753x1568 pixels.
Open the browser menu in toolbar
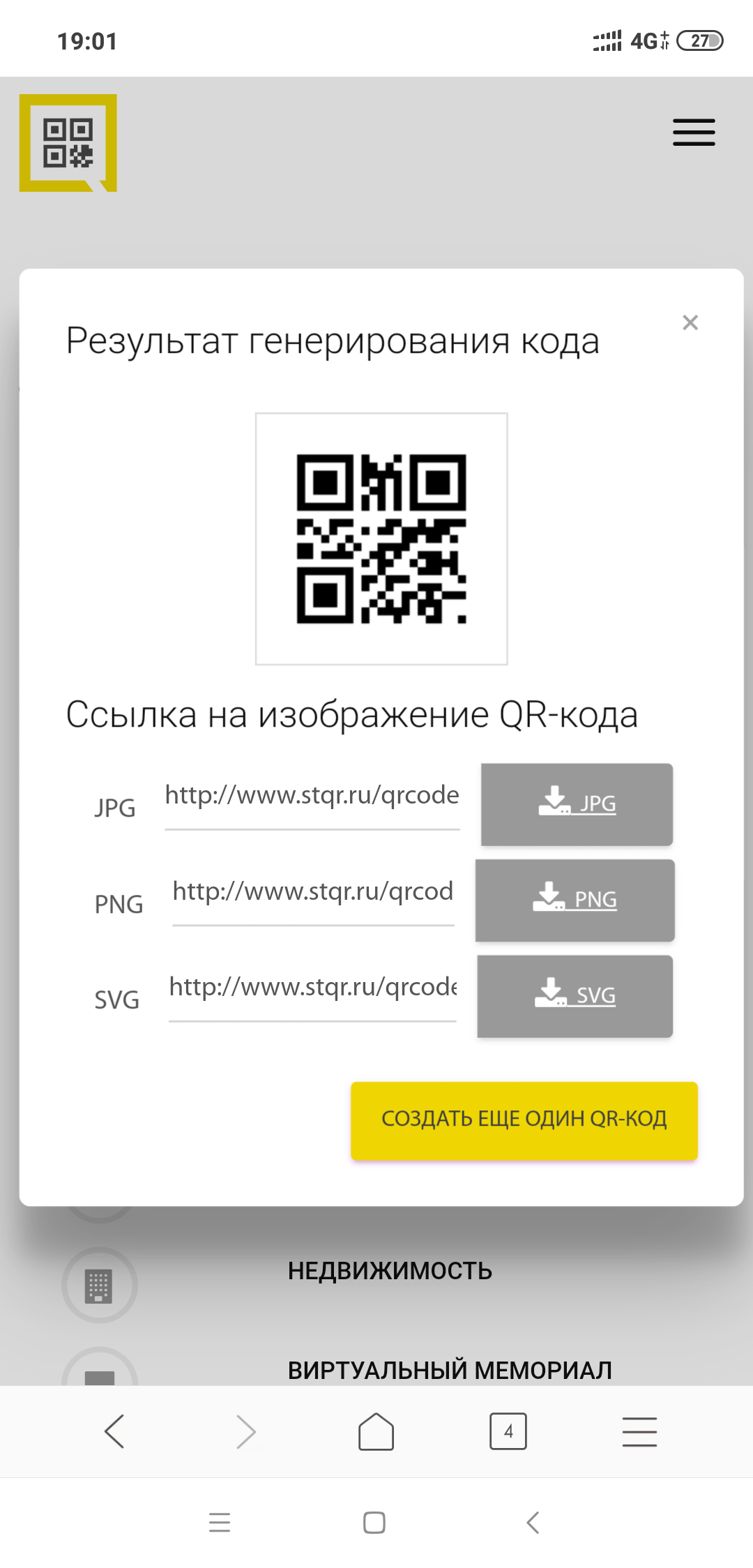tap(639, 1431)
